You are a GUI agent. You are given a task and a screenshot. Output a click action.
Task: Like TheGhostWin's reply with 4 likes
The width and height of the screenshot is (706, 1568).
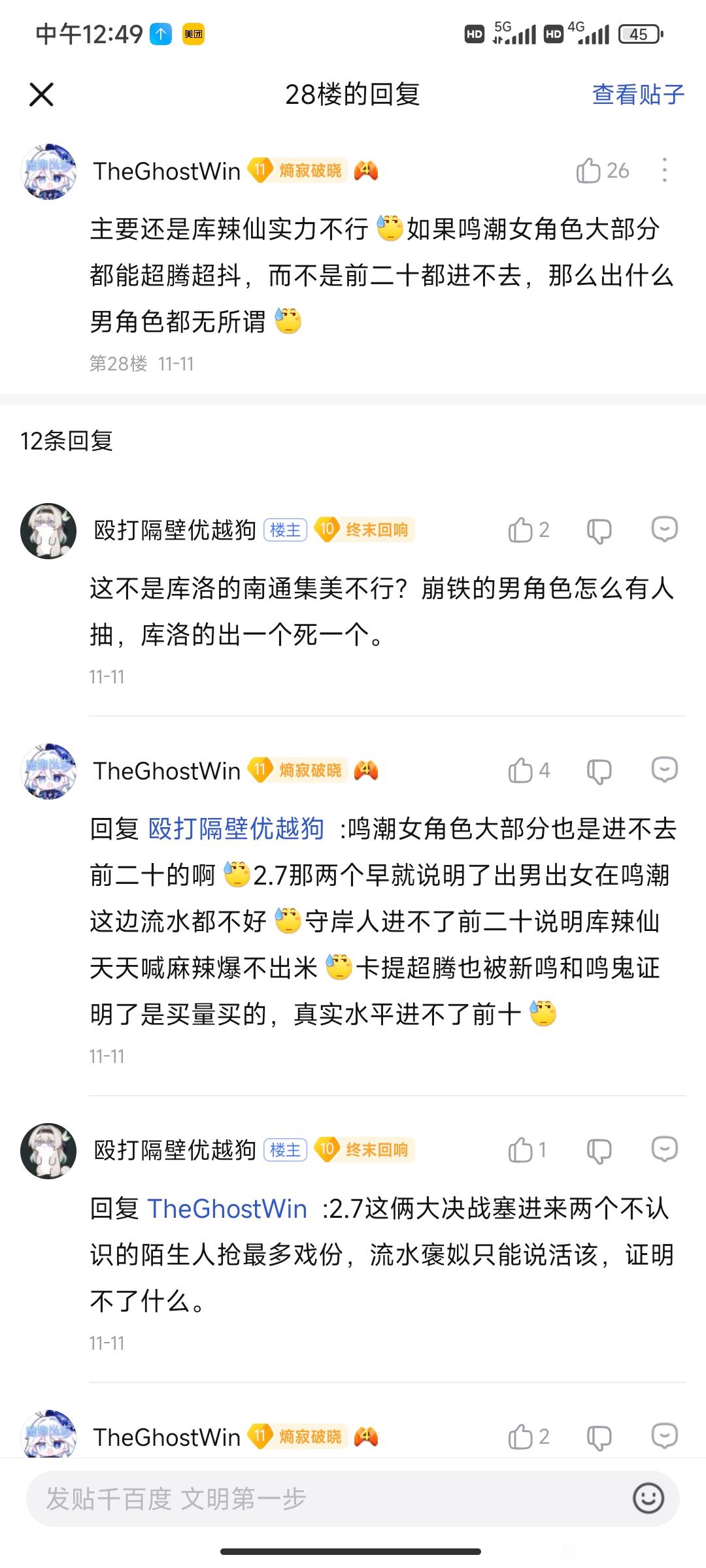[x=521, y=770]
